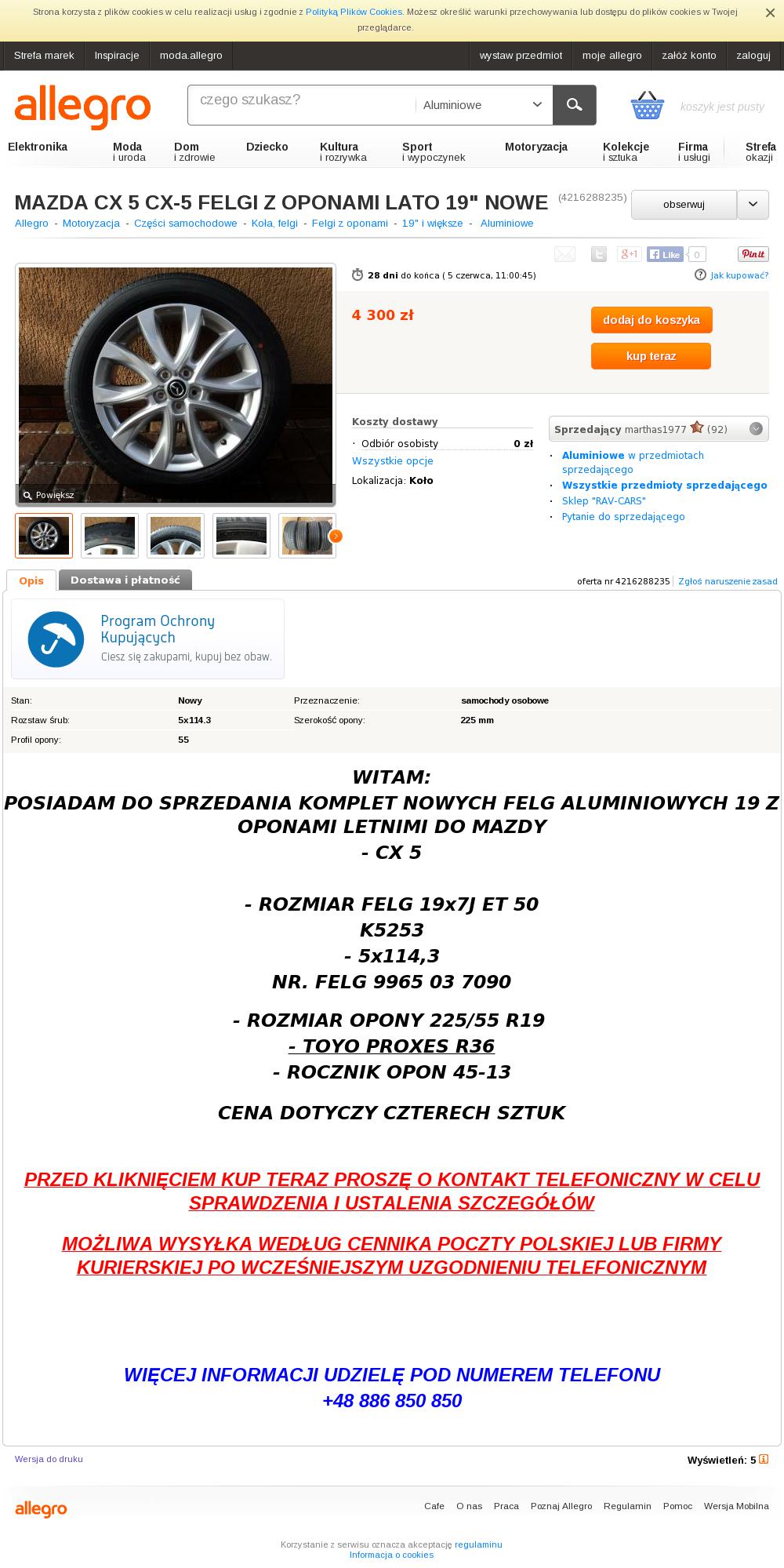
Task: Dismiss the cookies notice banner
Action: 770,13
